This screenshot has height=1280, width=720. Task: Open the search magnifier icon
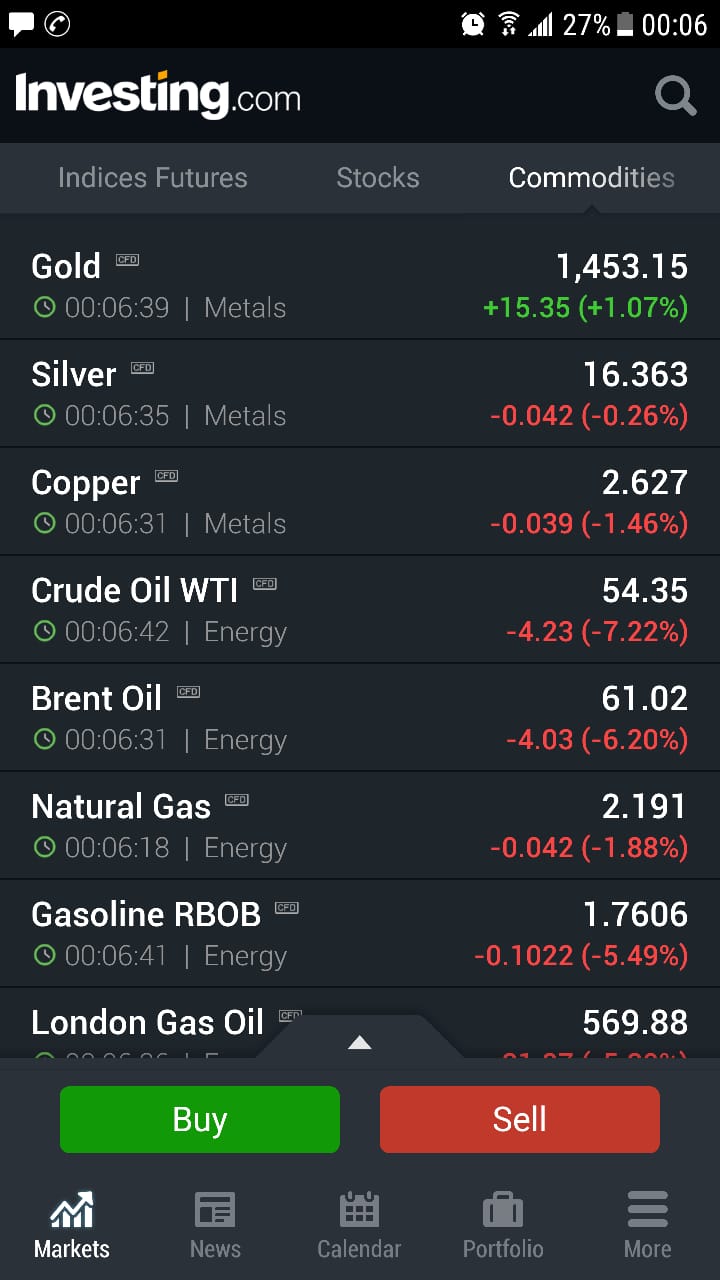tap(676, 97)
